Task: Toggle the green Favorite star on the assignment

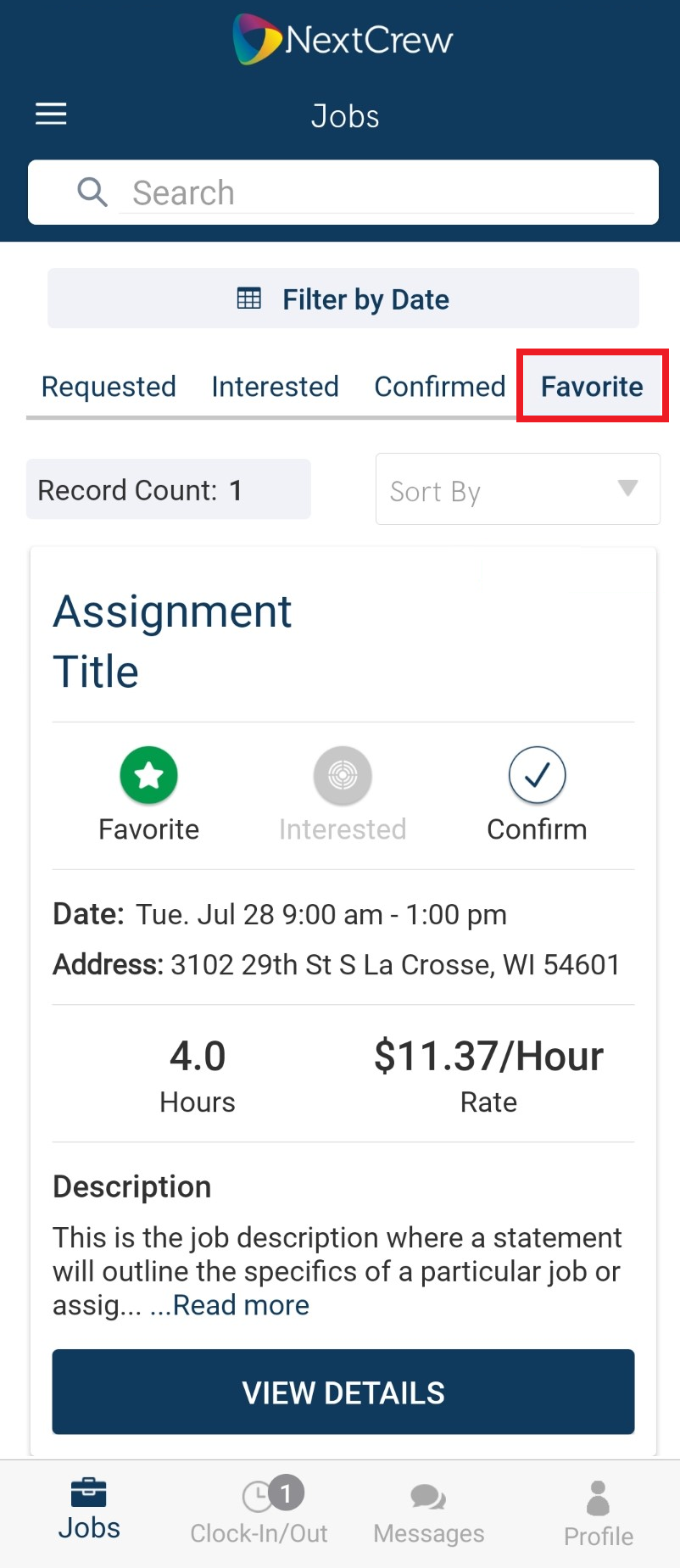Action: pos(149,775)
